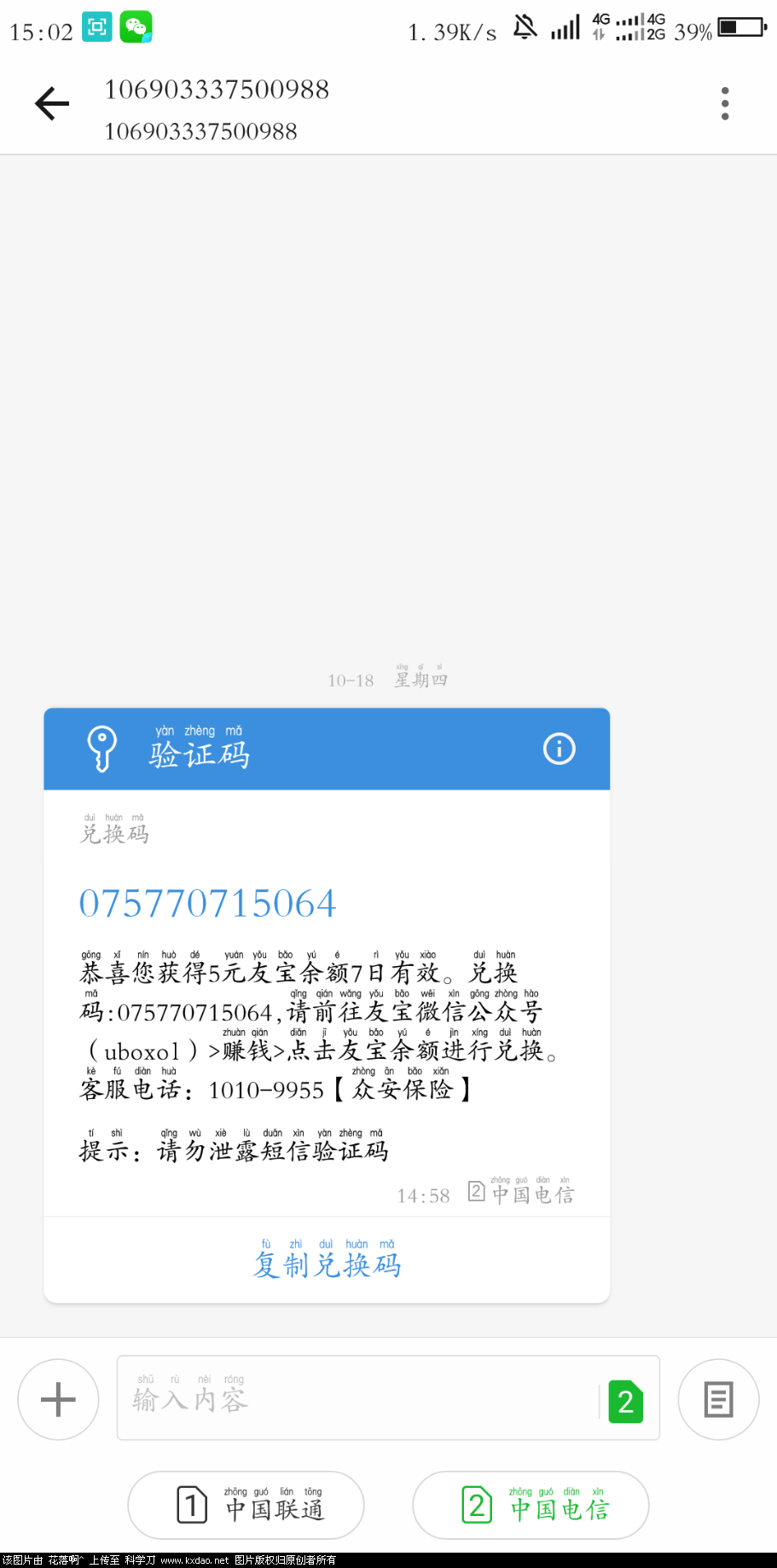Open the three-dot overflow menu
Image resolution: width=777 pixels, height=1568 pixels.
(724, 103)
